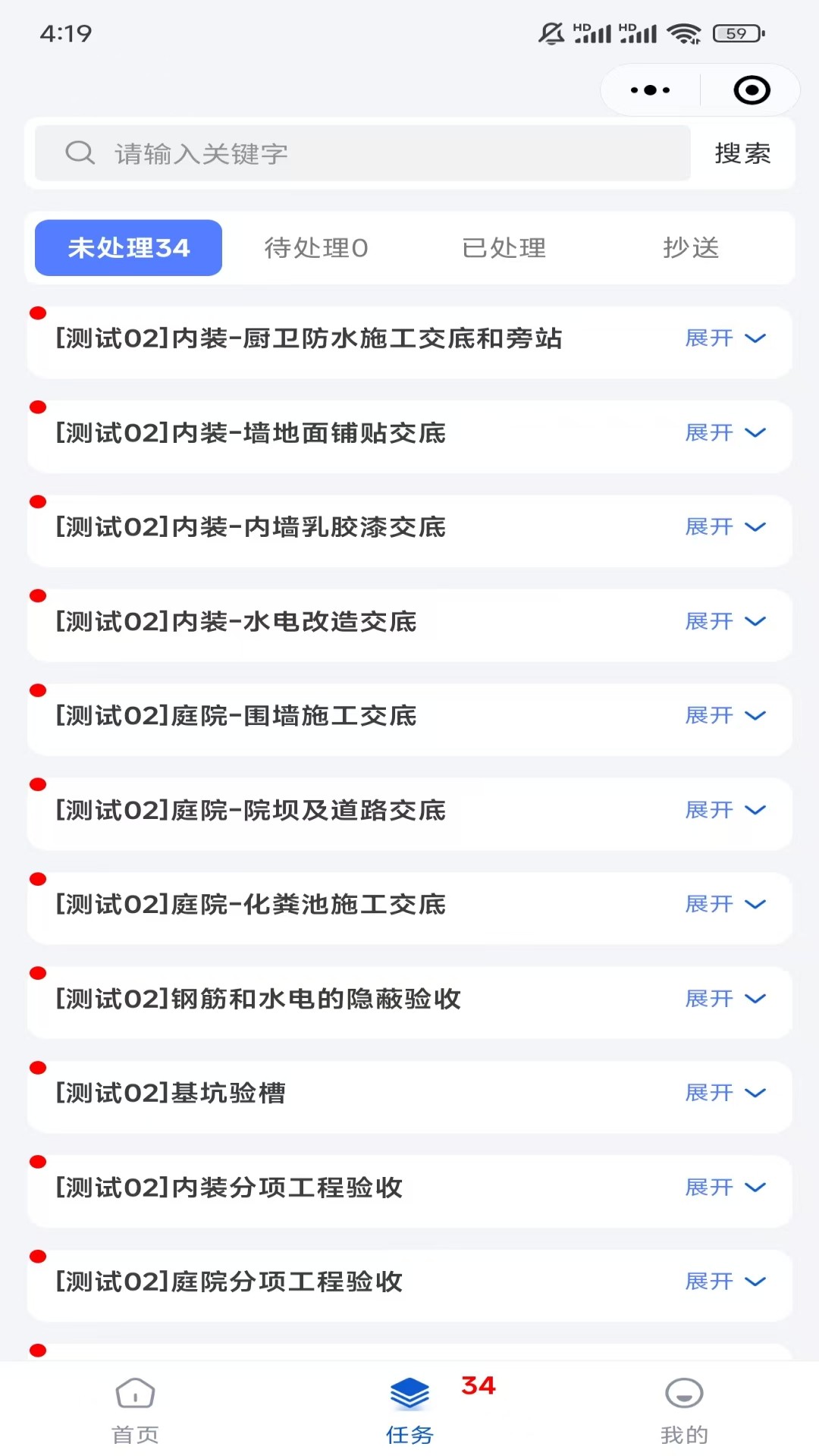Open the 首页 home tab icon
The width and height of the screenshot is (819, 1456).
click(x=135, y=1407)
